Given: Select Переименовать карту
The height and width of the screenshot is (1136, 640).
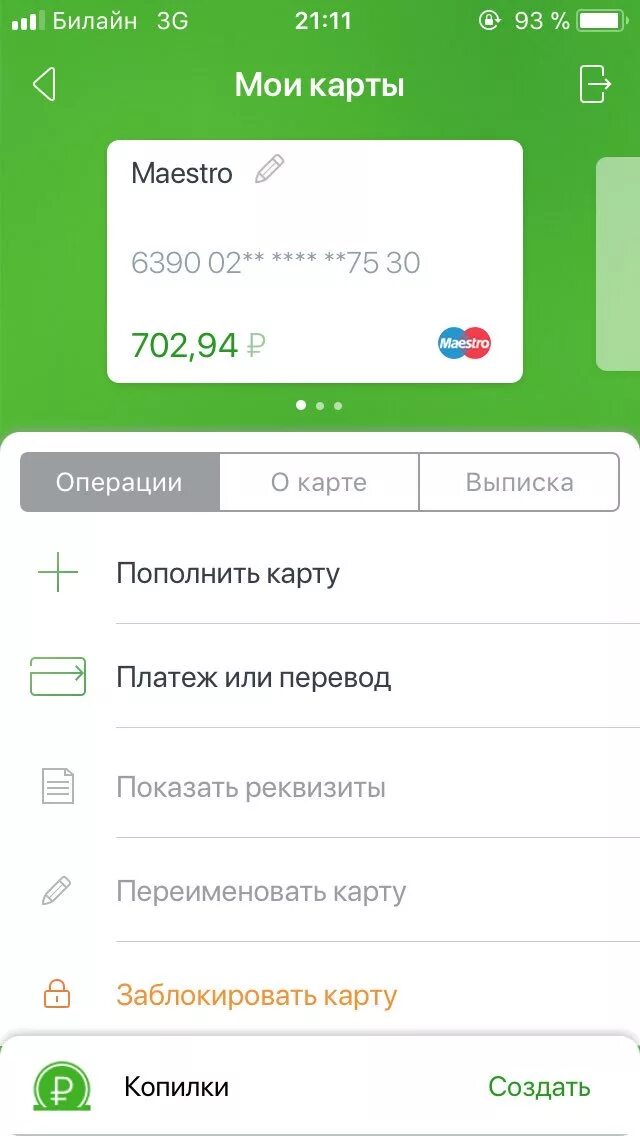Looking at the screenshot, I should click(x=261, y=891).
